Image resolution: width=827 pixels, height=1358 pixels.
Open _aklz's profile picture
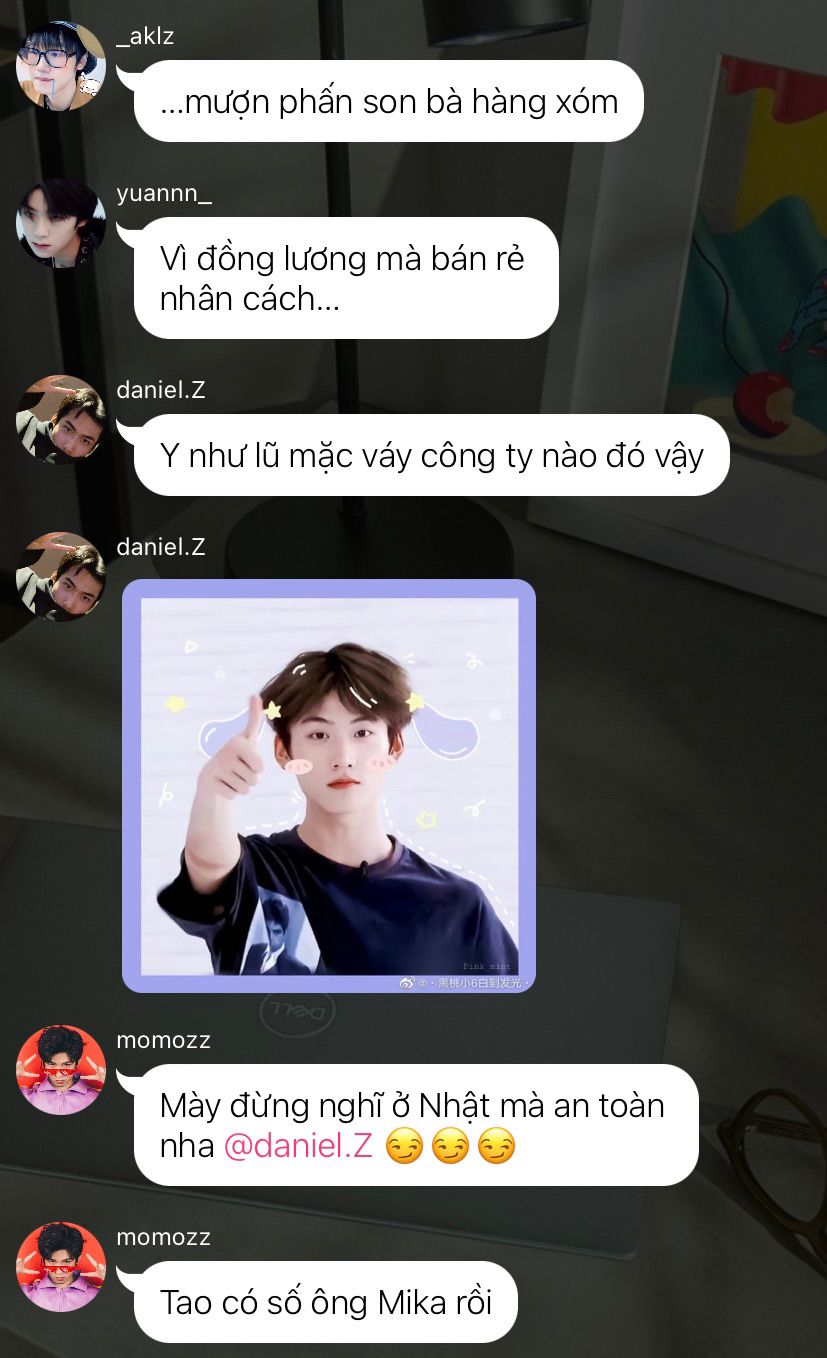61,66
